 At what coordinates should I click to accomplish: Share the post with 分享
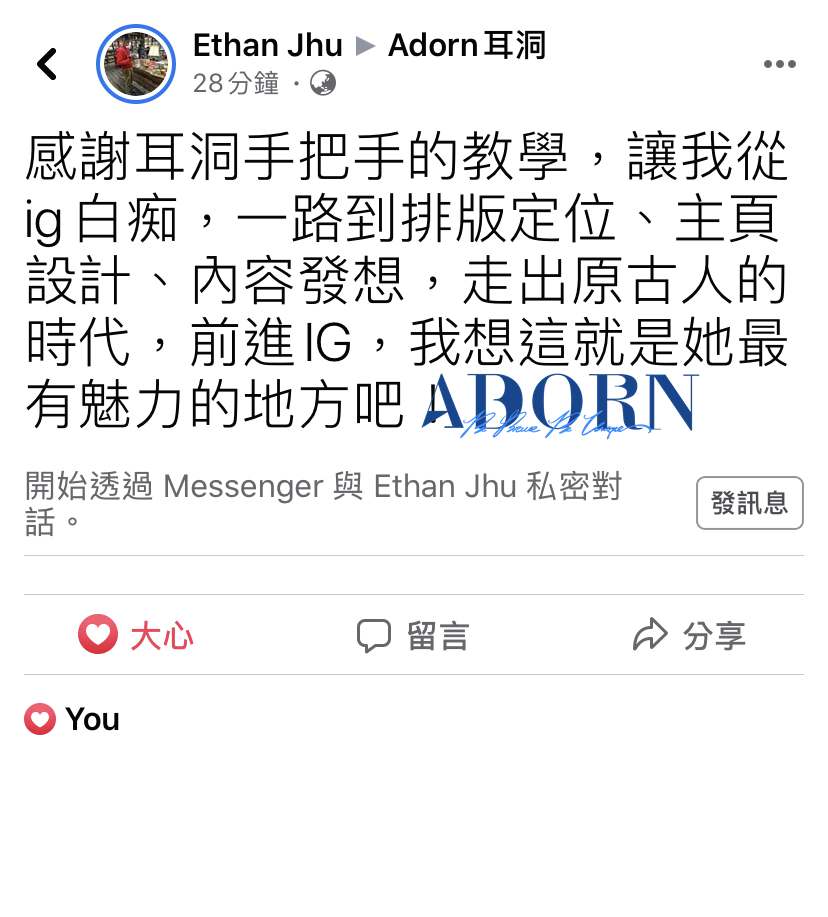click(690, 635)
